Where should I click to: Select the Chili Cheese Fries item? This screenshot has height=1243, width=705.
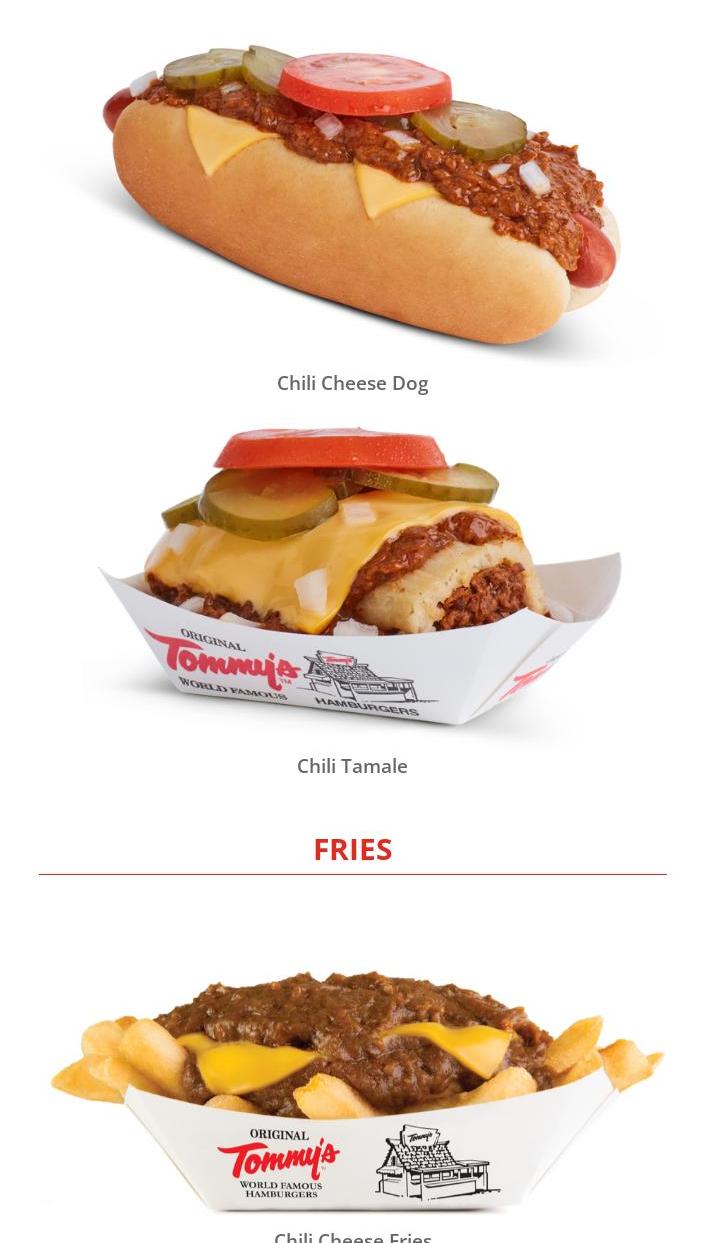[352, 1236]
